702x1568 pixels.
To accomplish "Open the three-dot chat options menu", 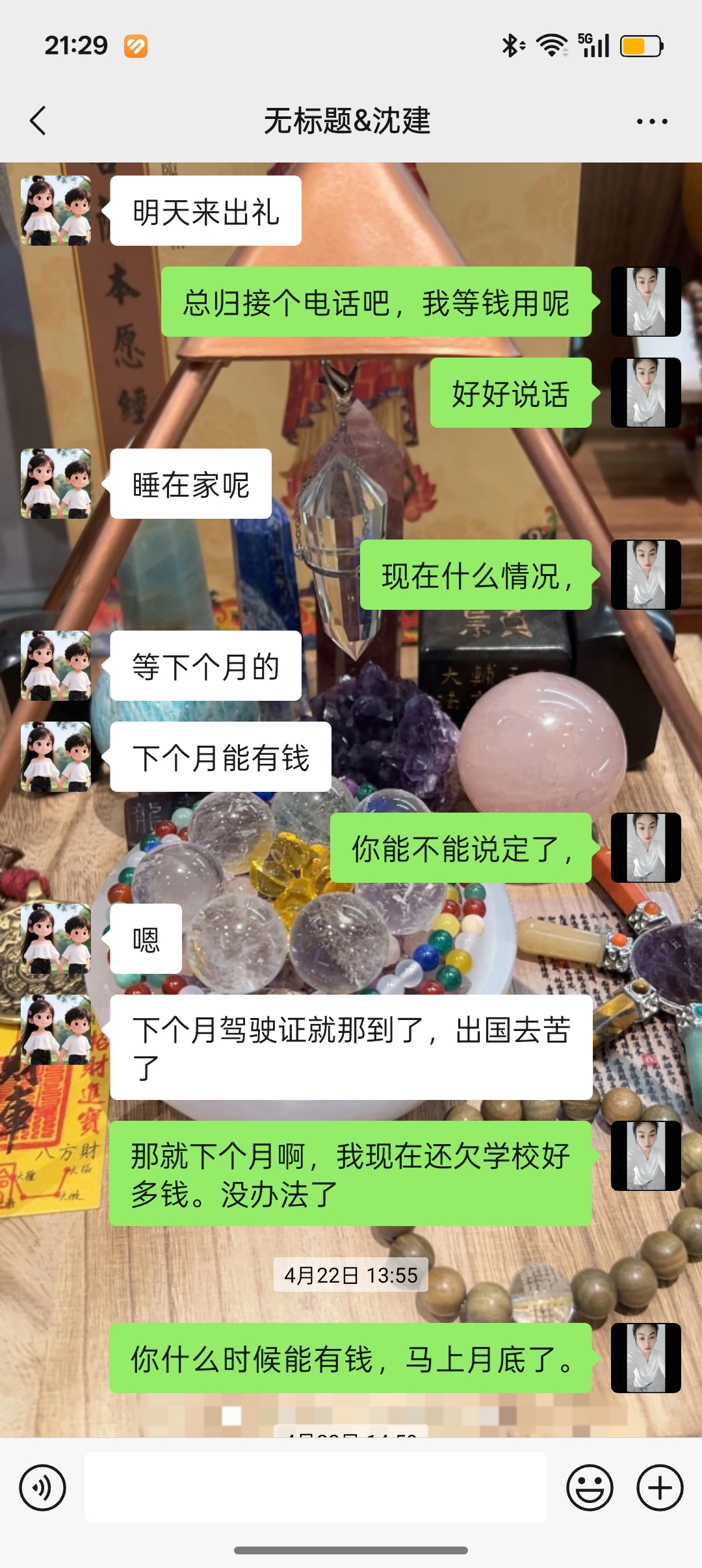I will 651,122.
